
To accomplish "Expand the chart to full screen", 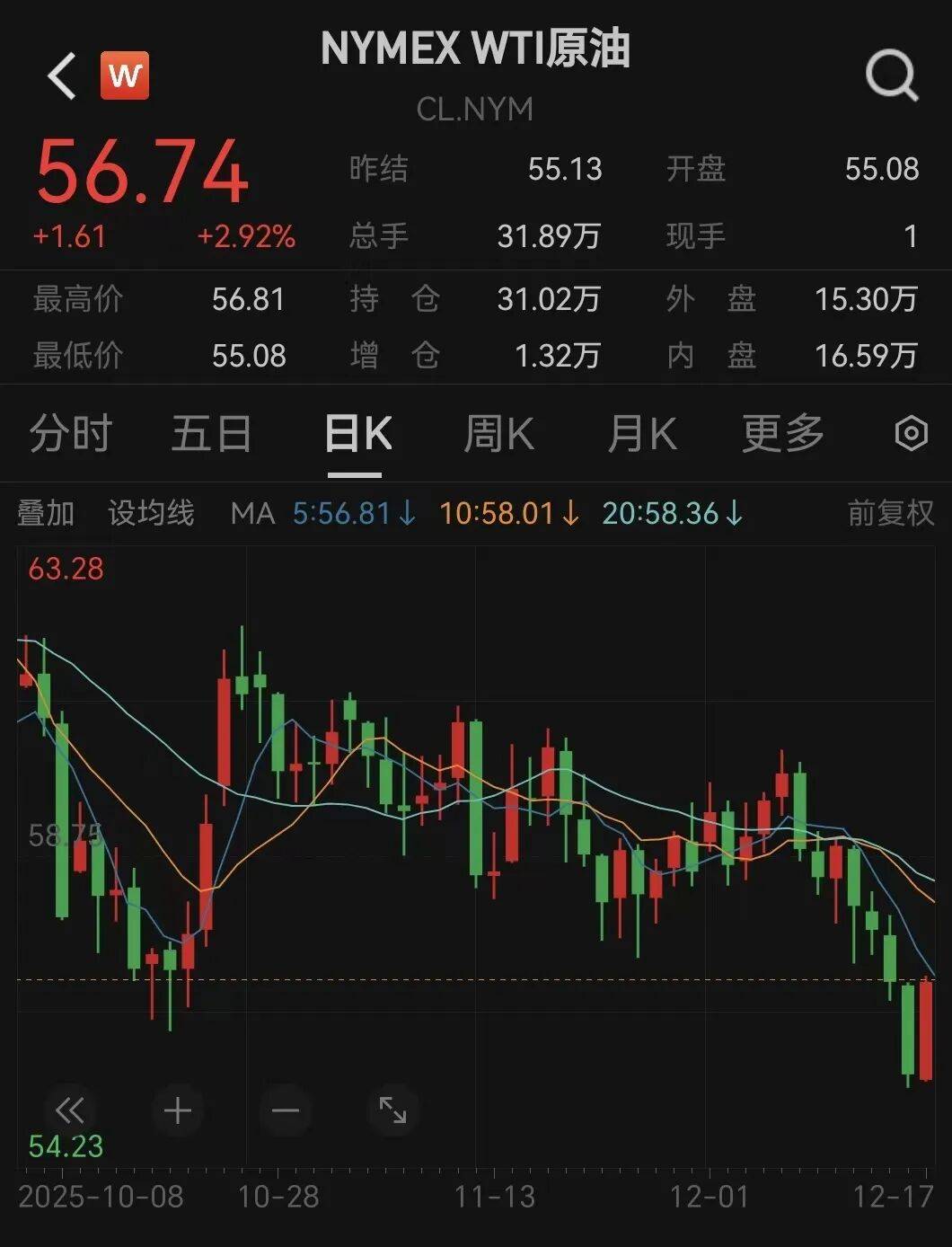I will tap(392, 1110).
